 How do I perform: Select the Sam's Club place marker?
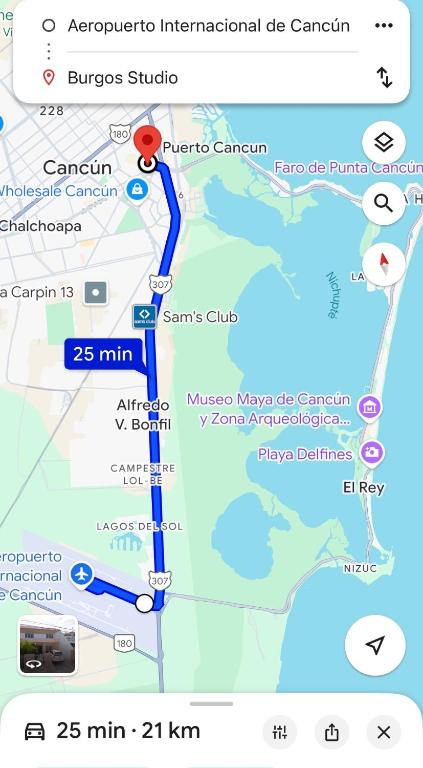145,317
